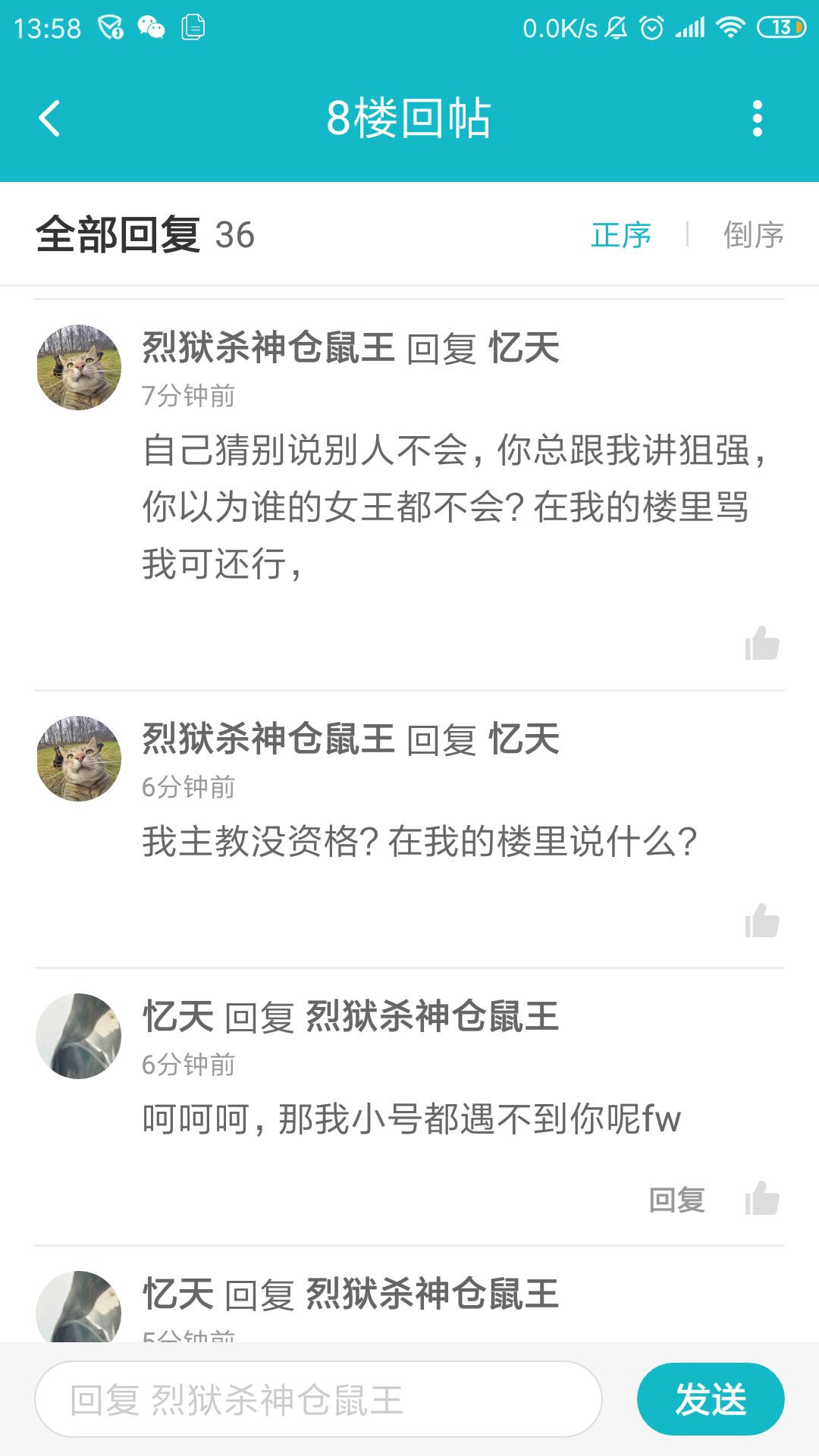This screenshot has height=1456, width=819.
Task: Go back from the 8楼回帖 page
Action: coord(49,119)
